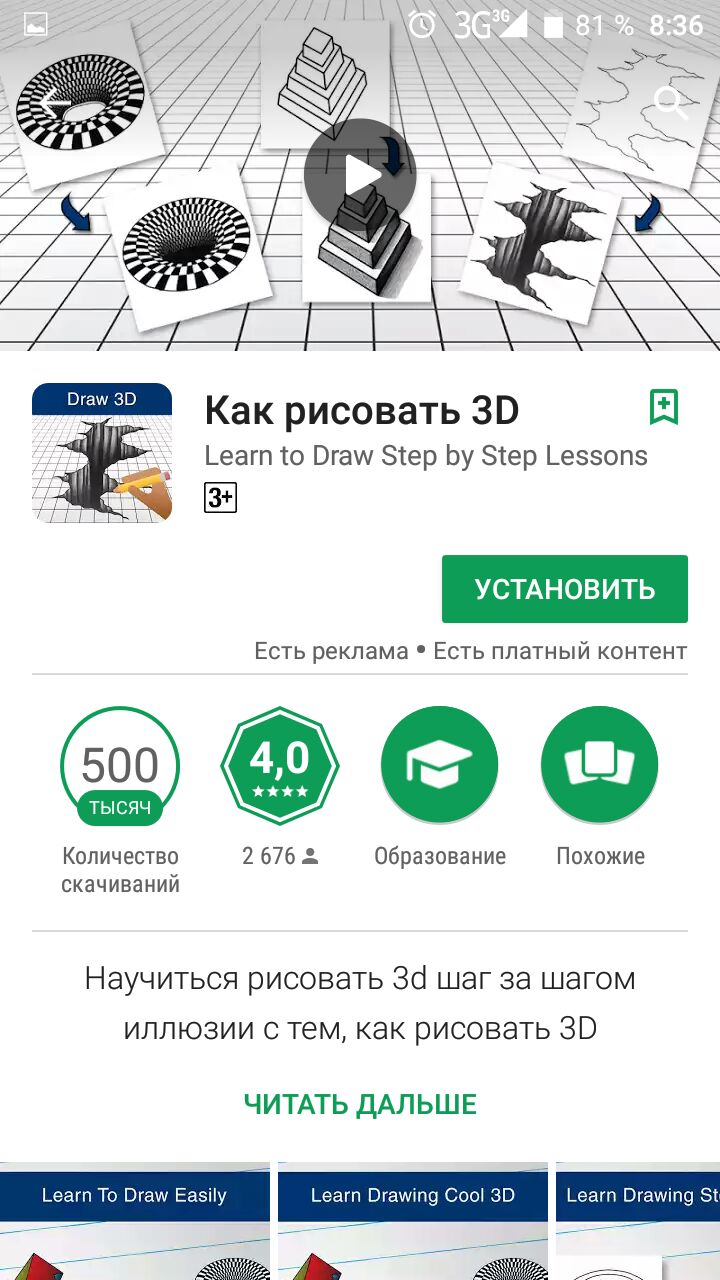
Task: Open the 3+ age rating badge
Action: click(x=220, y=497)
